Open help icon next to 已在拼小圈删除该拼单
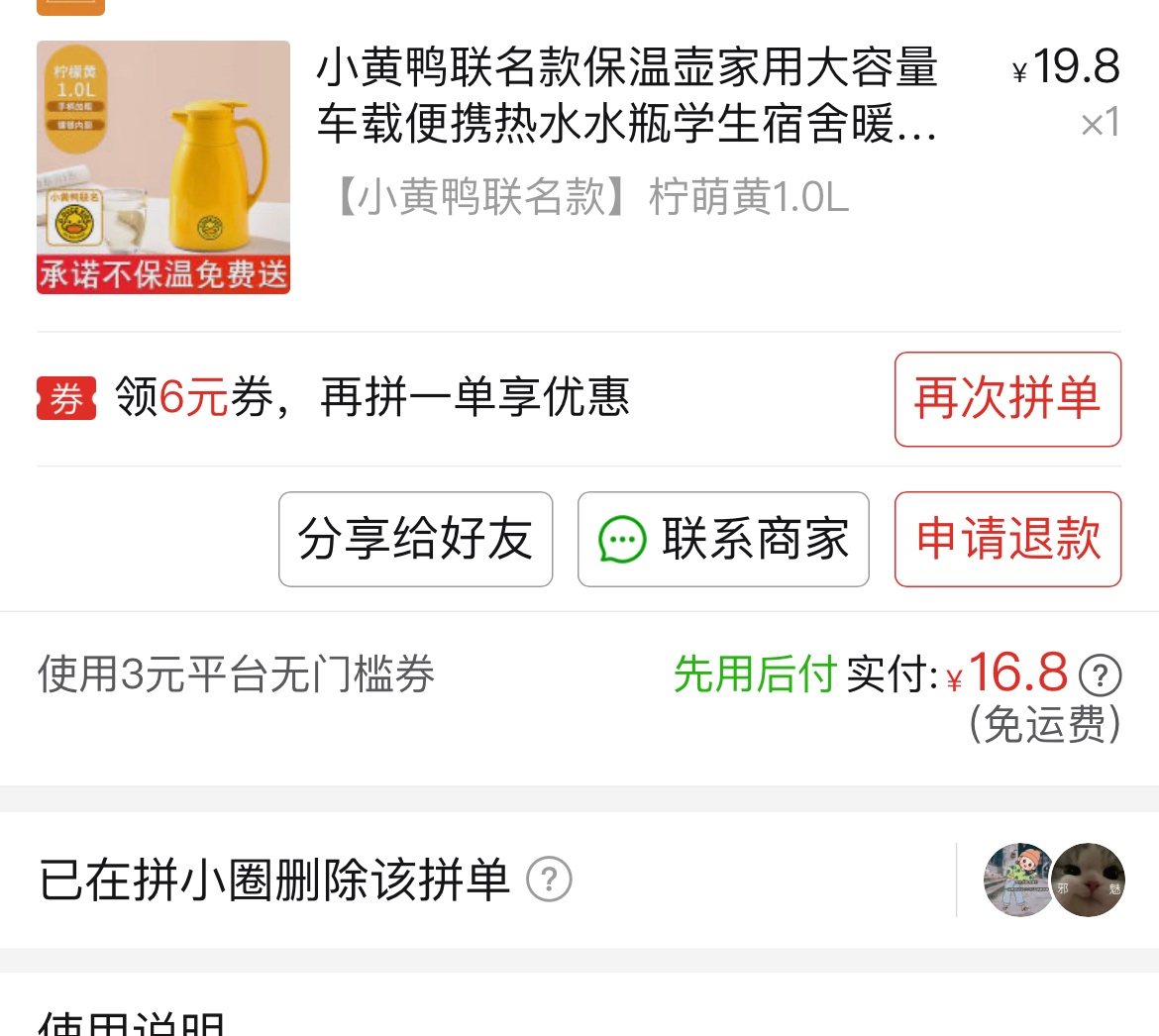 [549, 880]
